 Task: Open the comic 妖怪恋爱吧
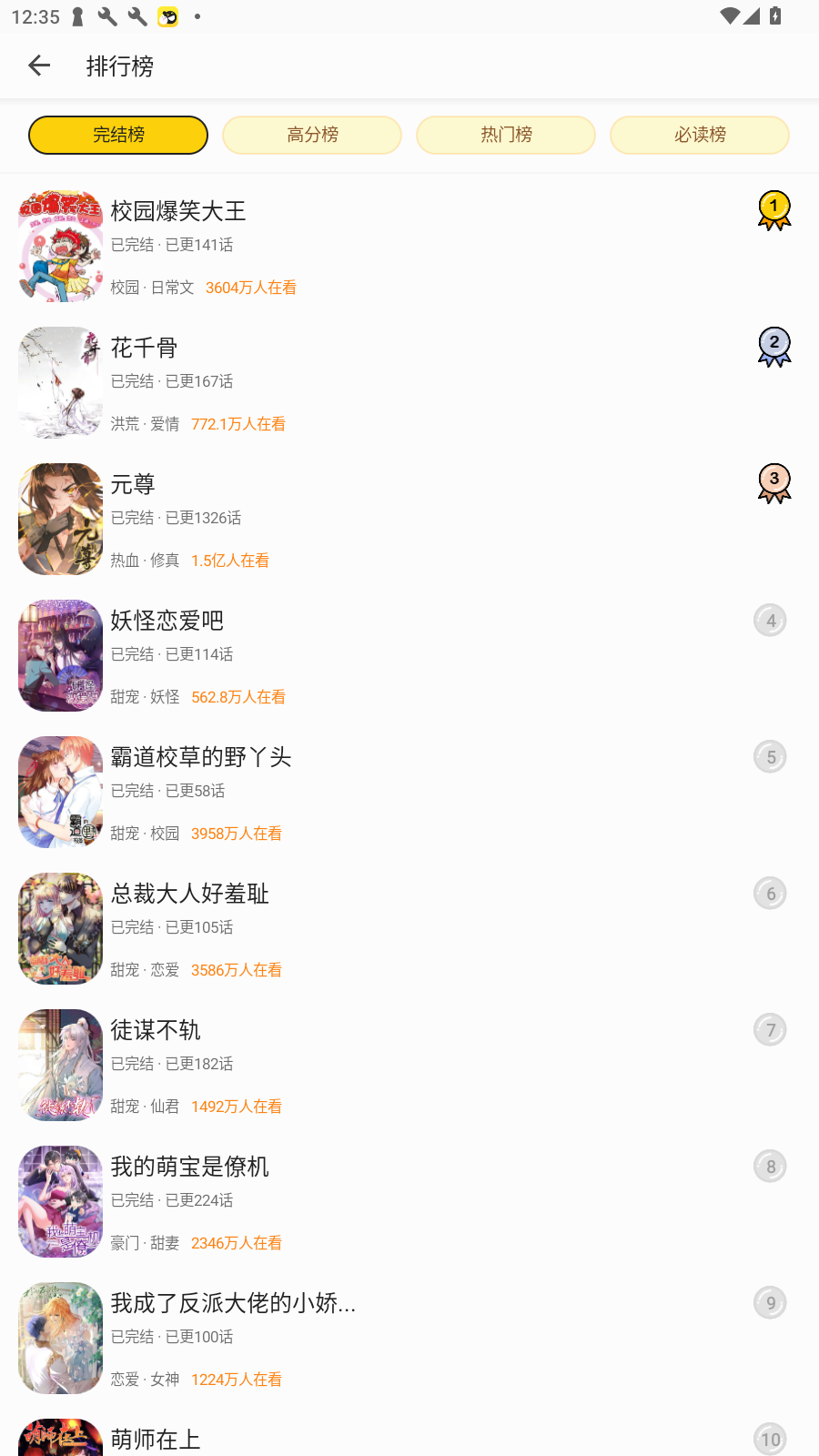point(167,621)
